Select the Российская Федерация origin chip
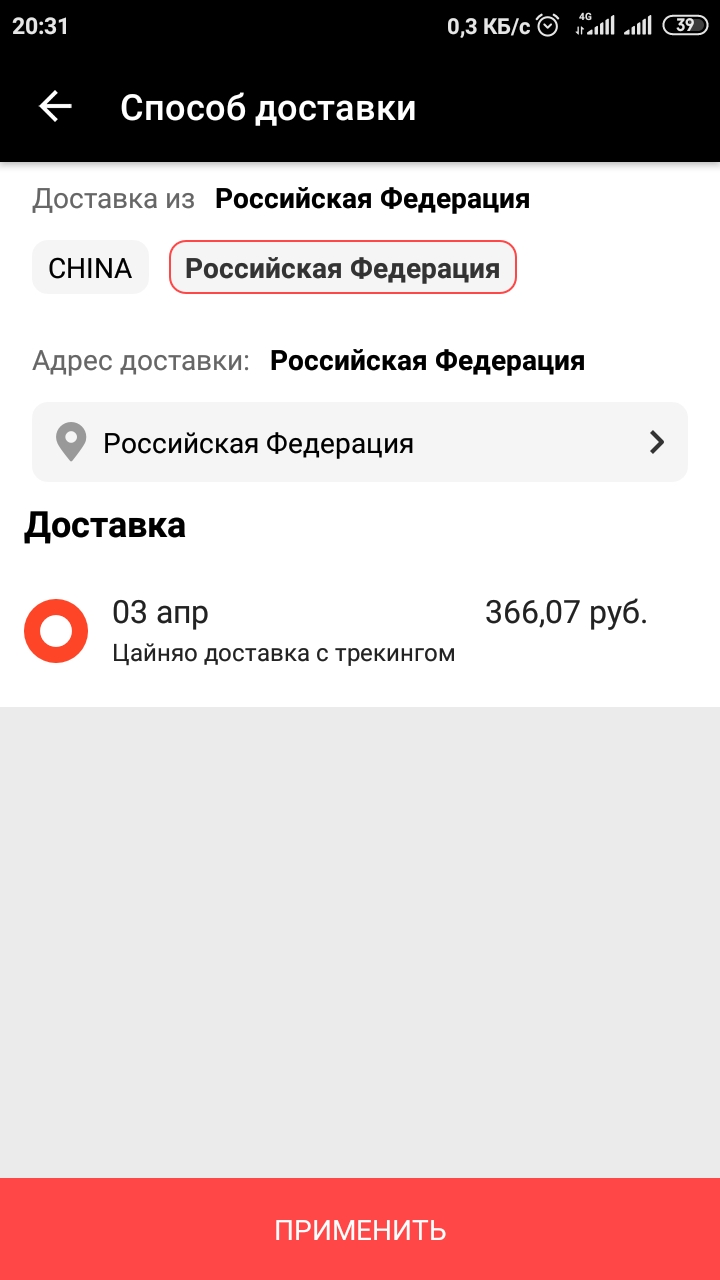 [x=342, y=268]
